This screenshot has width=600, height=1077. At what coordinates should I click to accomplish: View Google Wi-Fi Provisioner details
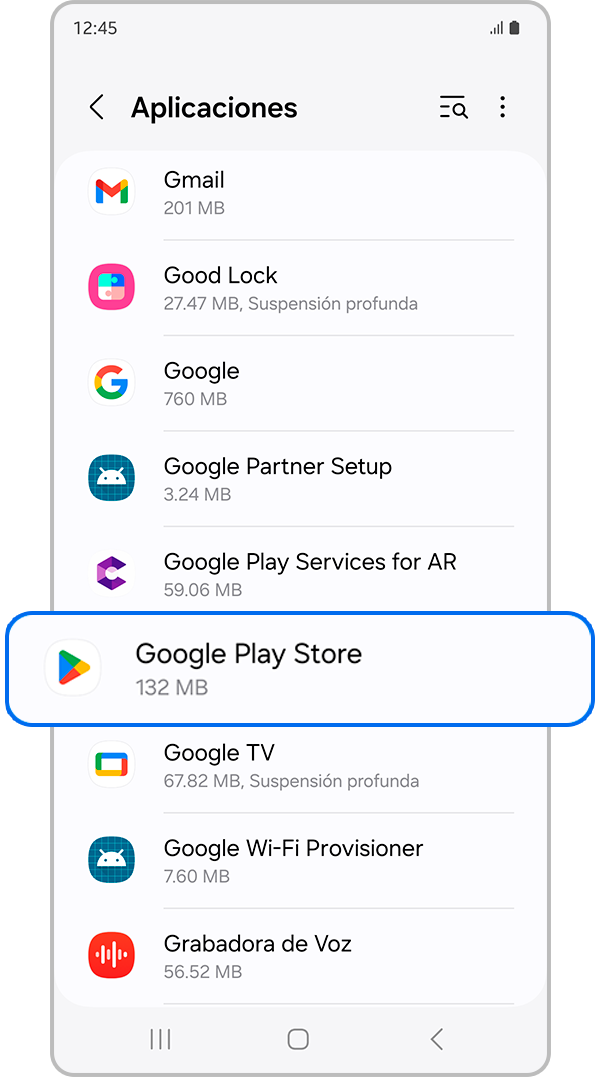[300, 861]
